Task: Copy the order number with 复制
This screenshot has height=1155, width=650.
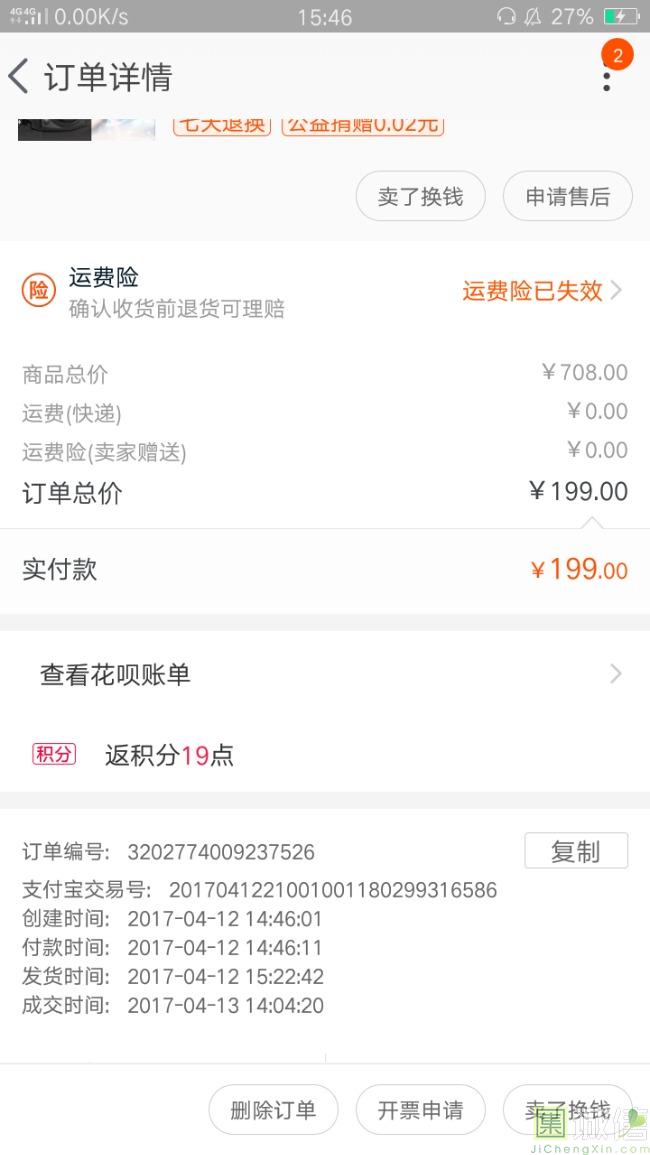Action: pos(576,851)
